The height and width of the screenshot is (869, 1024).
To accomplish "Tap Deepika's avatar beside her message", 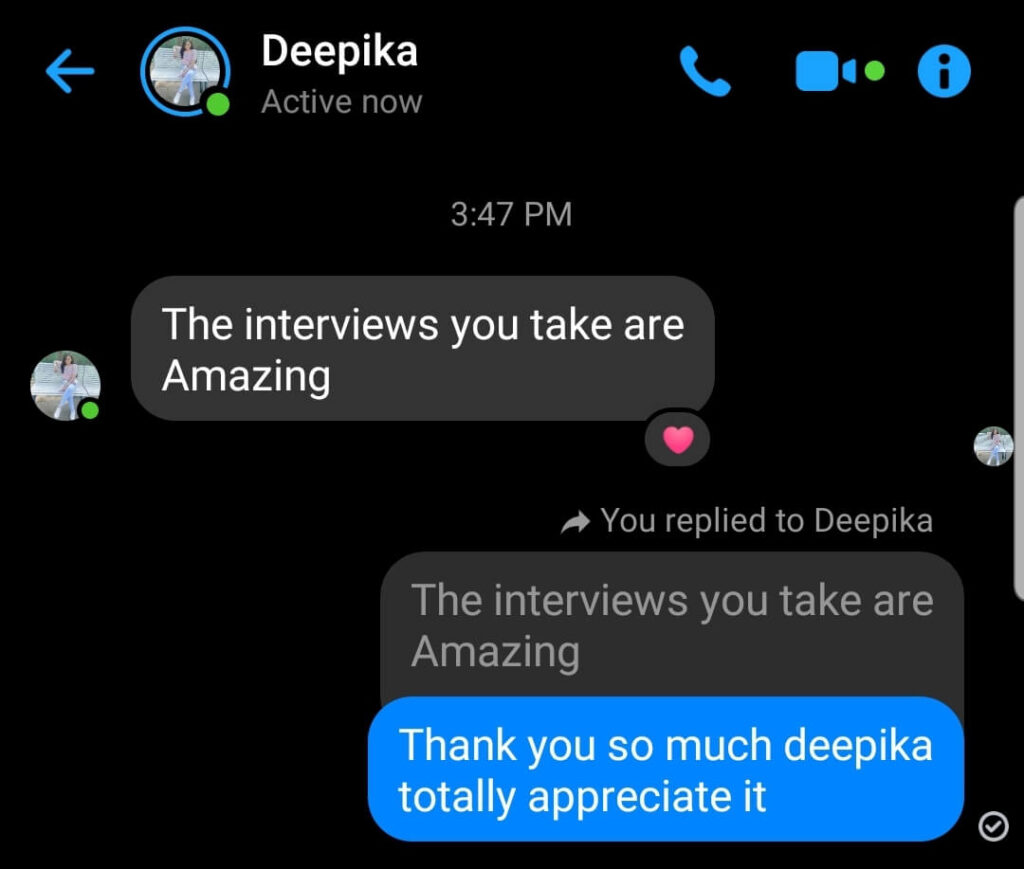I will click(65, 385).
